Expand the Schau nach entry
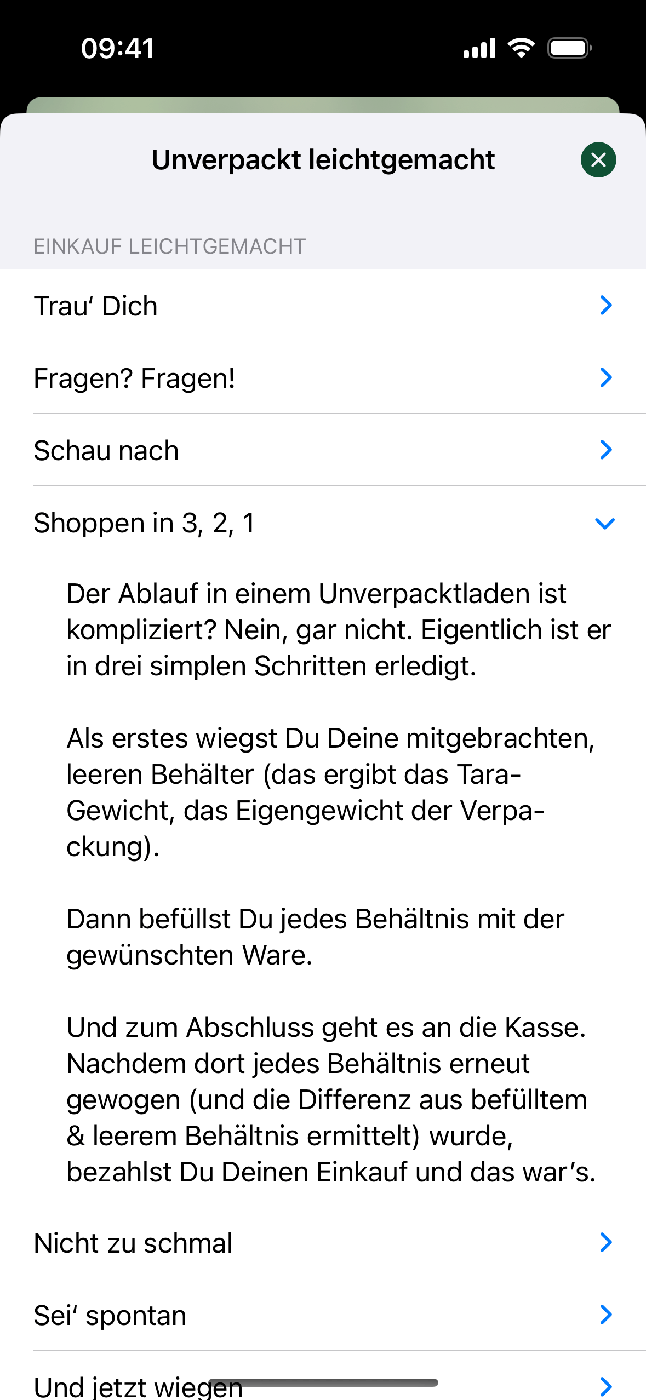The image size is (646, 1400). [x=323, y=451]
